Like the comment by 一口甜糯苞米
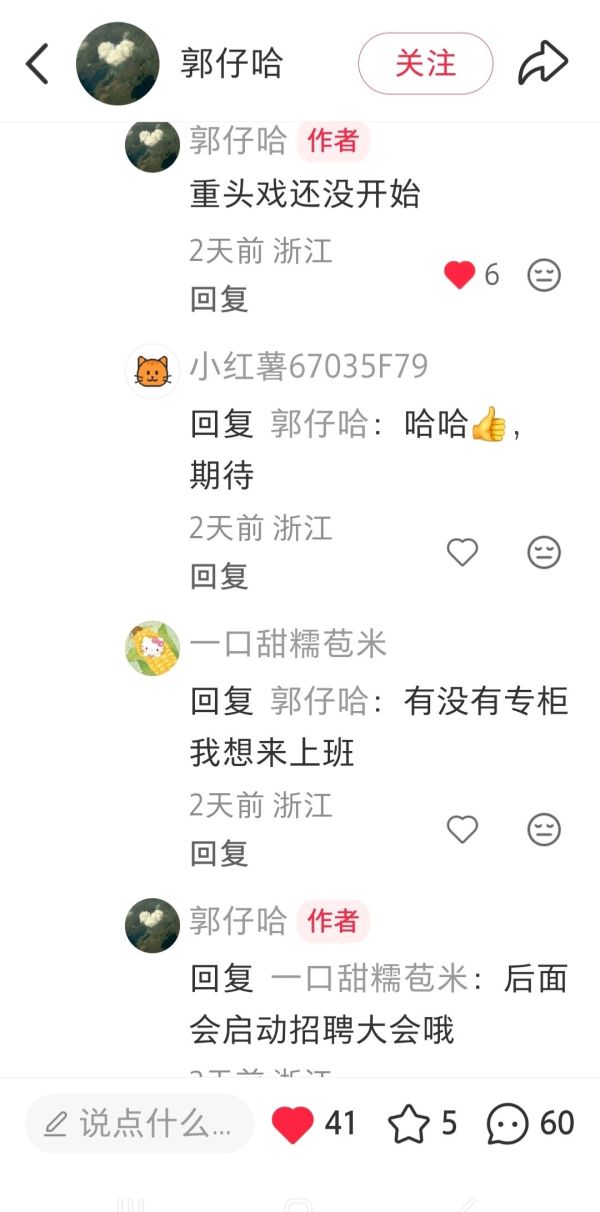 [x=462, y=829]
